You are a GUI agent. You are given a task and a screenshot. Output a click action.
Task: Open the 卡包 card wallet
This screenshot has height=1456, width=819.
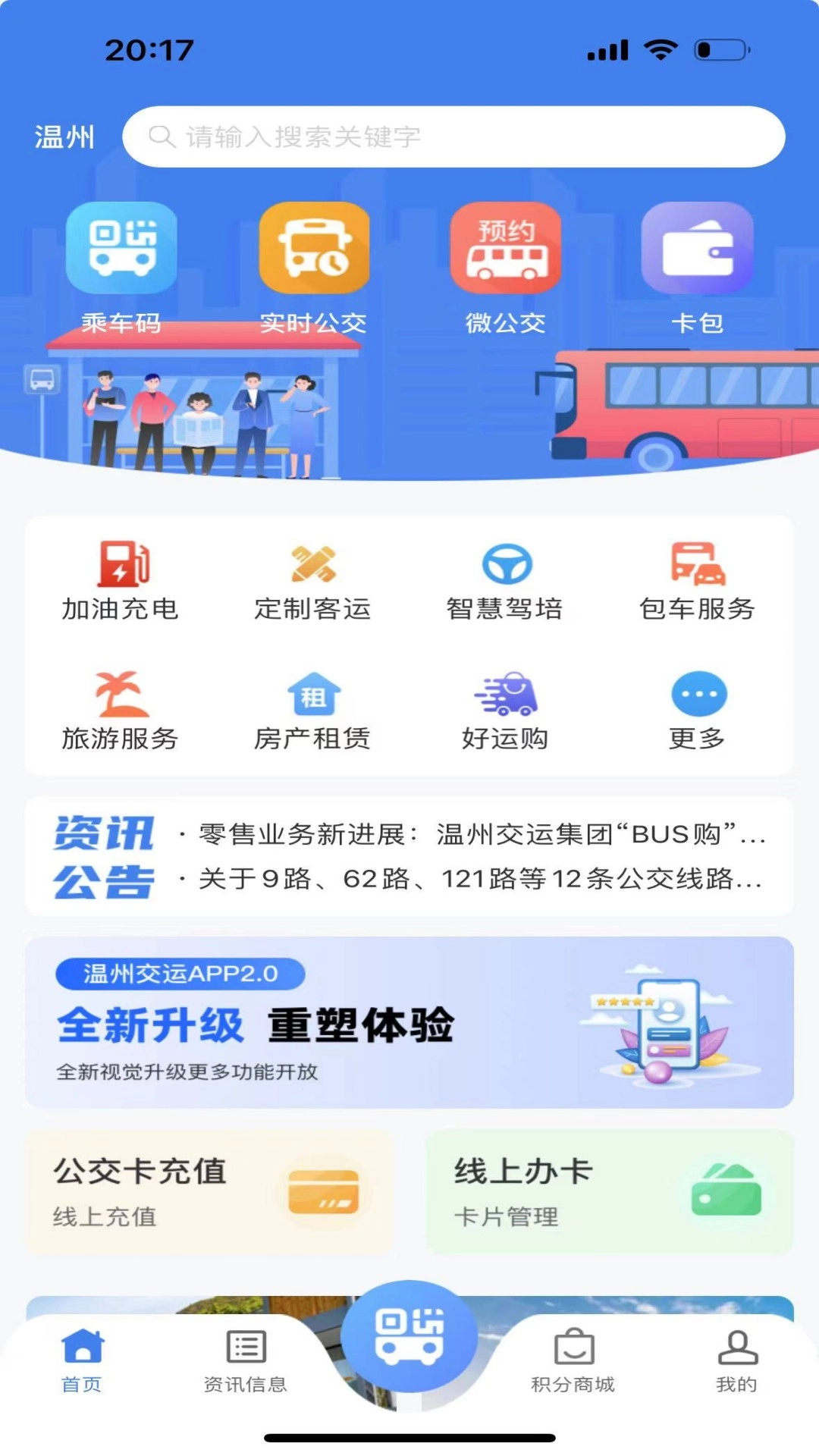coord(697,265)
